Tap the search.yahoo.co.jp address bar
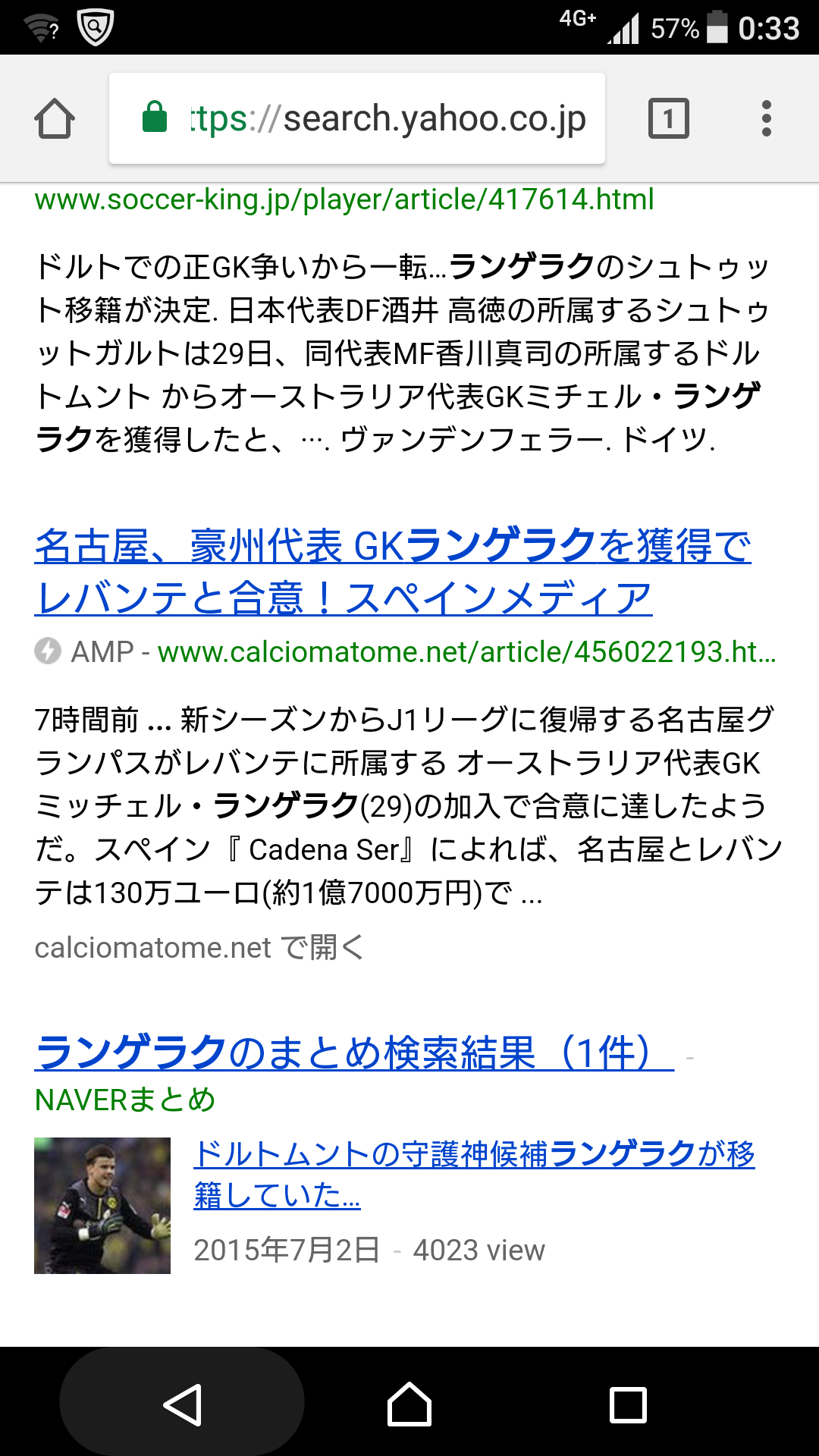Viewport: 819px width, 1456px height. click(x=357, y=118)
